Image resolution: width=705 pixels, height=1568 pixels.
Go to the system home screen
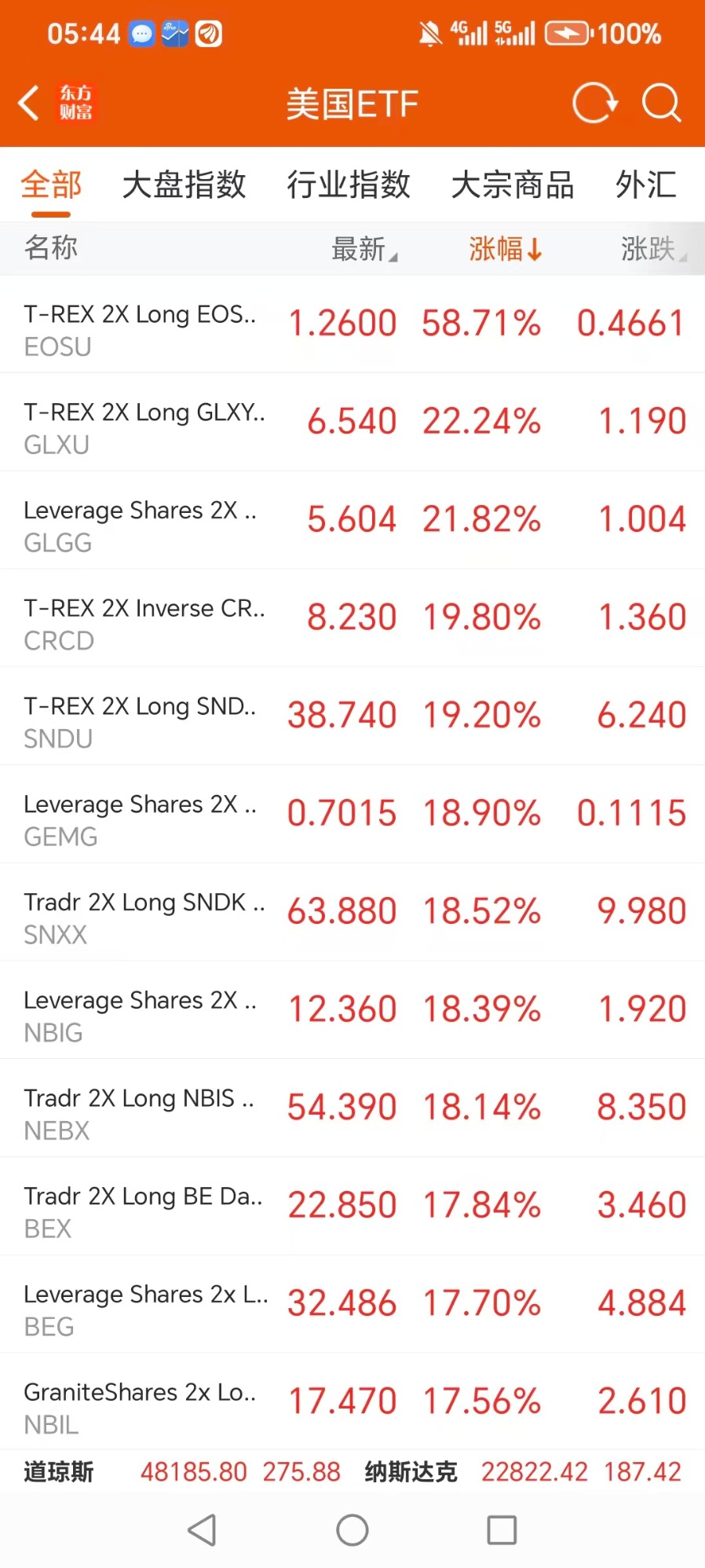(352, 1530)
